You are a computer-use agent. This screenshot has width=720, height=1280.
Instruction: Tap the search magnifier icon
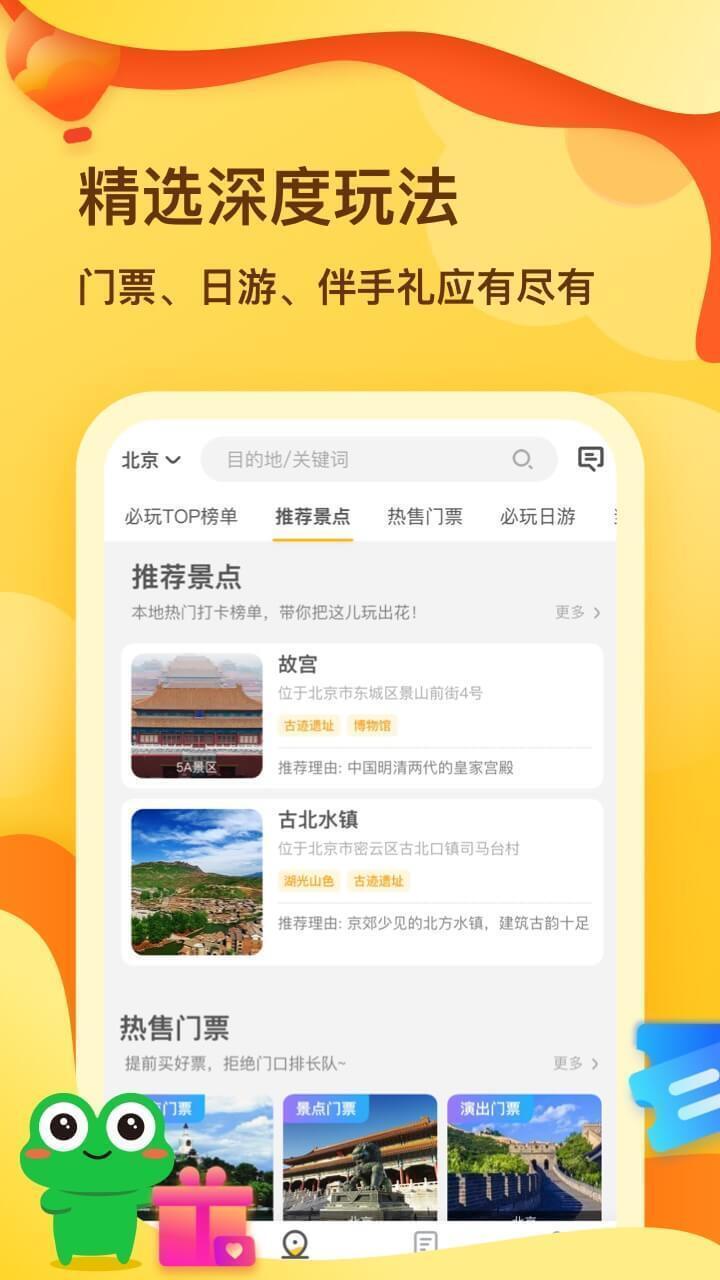click(x=523, y=460)
